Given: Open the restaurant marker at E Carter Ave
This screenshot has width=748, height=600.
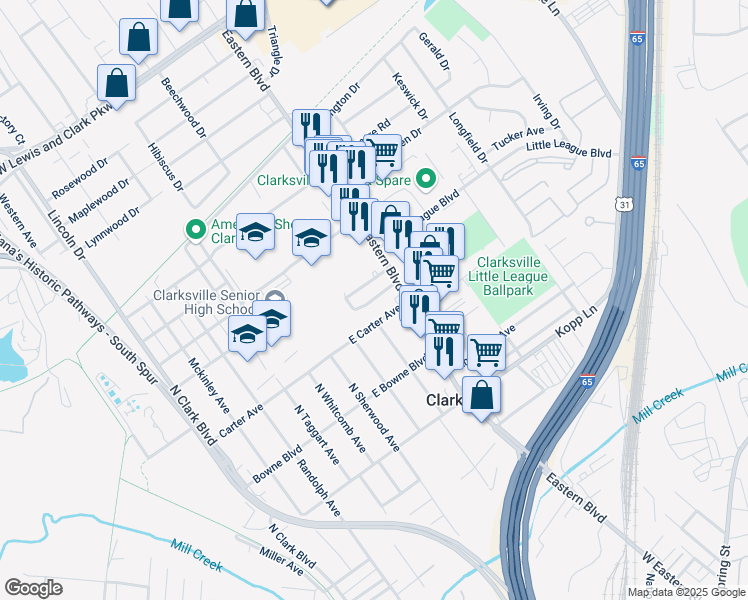Looking at the screenshot, I should tap(420, 310).
